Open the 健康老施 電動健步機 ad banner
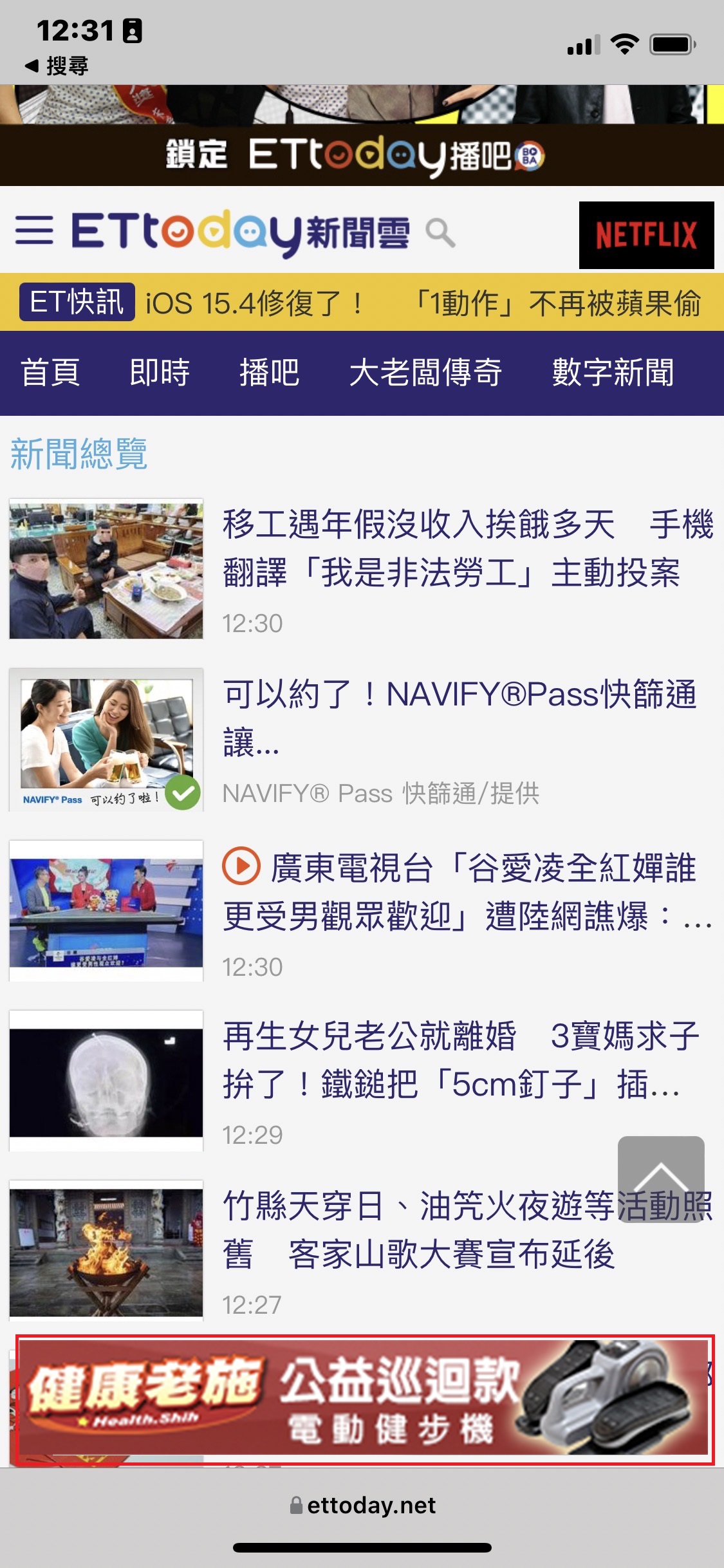Screen dimensions: 724x1568 point(364,1399)
